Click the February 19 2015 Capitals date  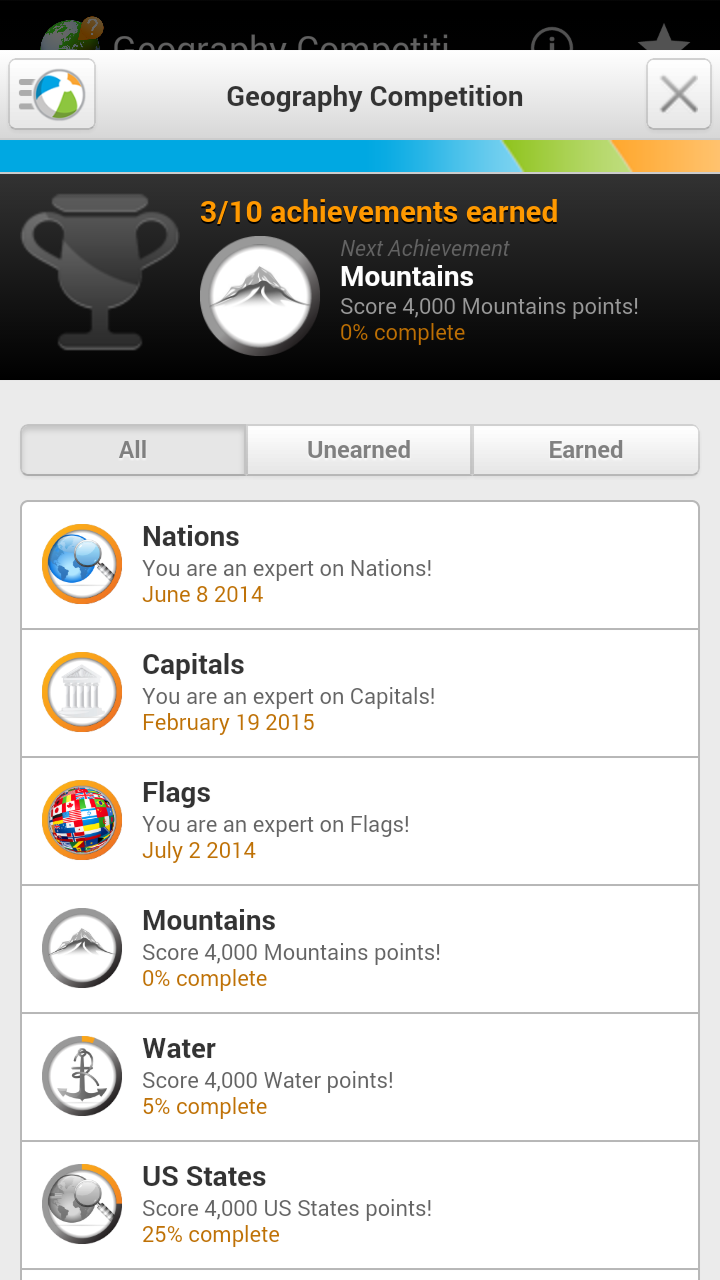click(228, 722)
